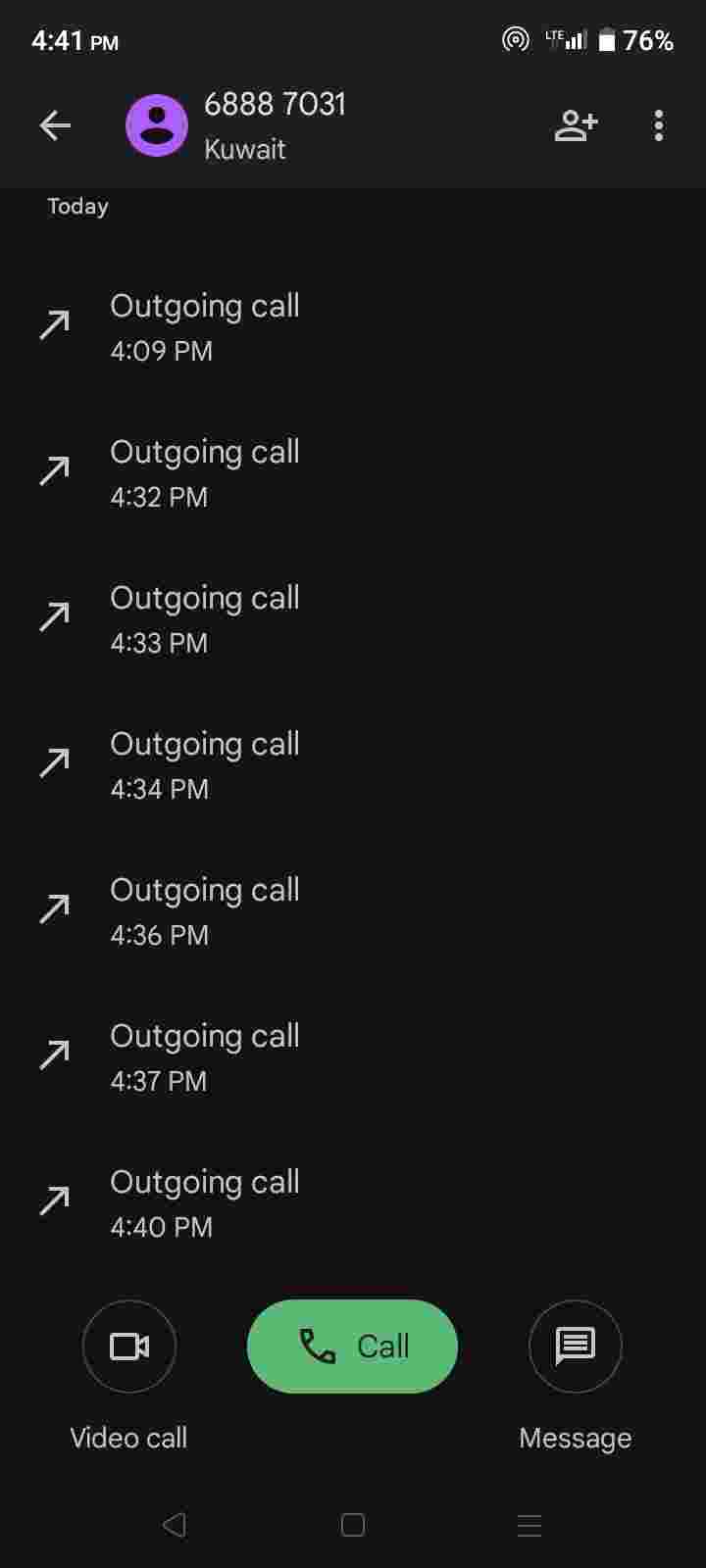Start a video call
The width and height of the screenshot is (706, 1568).
(129, 1347)
